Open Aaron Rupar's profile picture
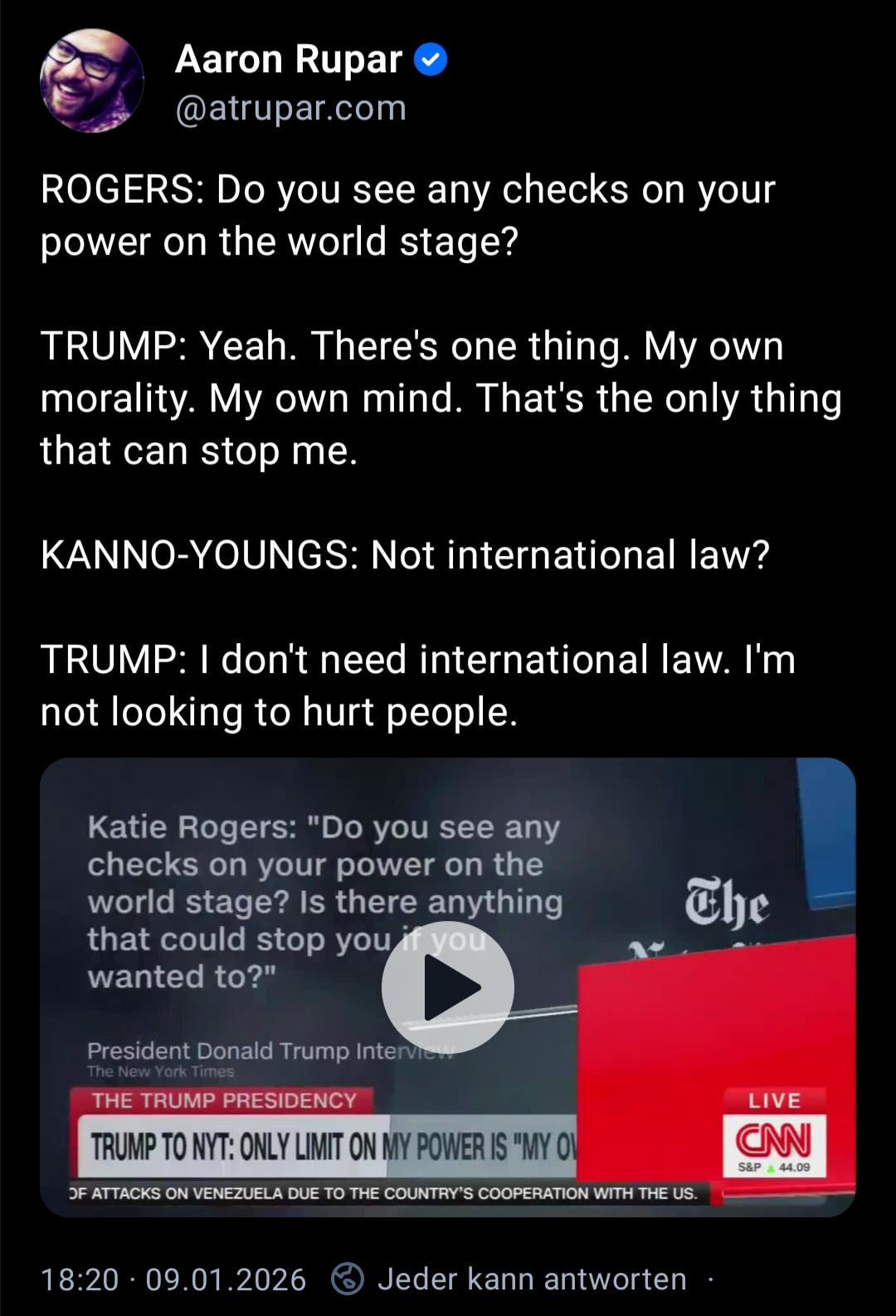 click(x=91, y=80)
